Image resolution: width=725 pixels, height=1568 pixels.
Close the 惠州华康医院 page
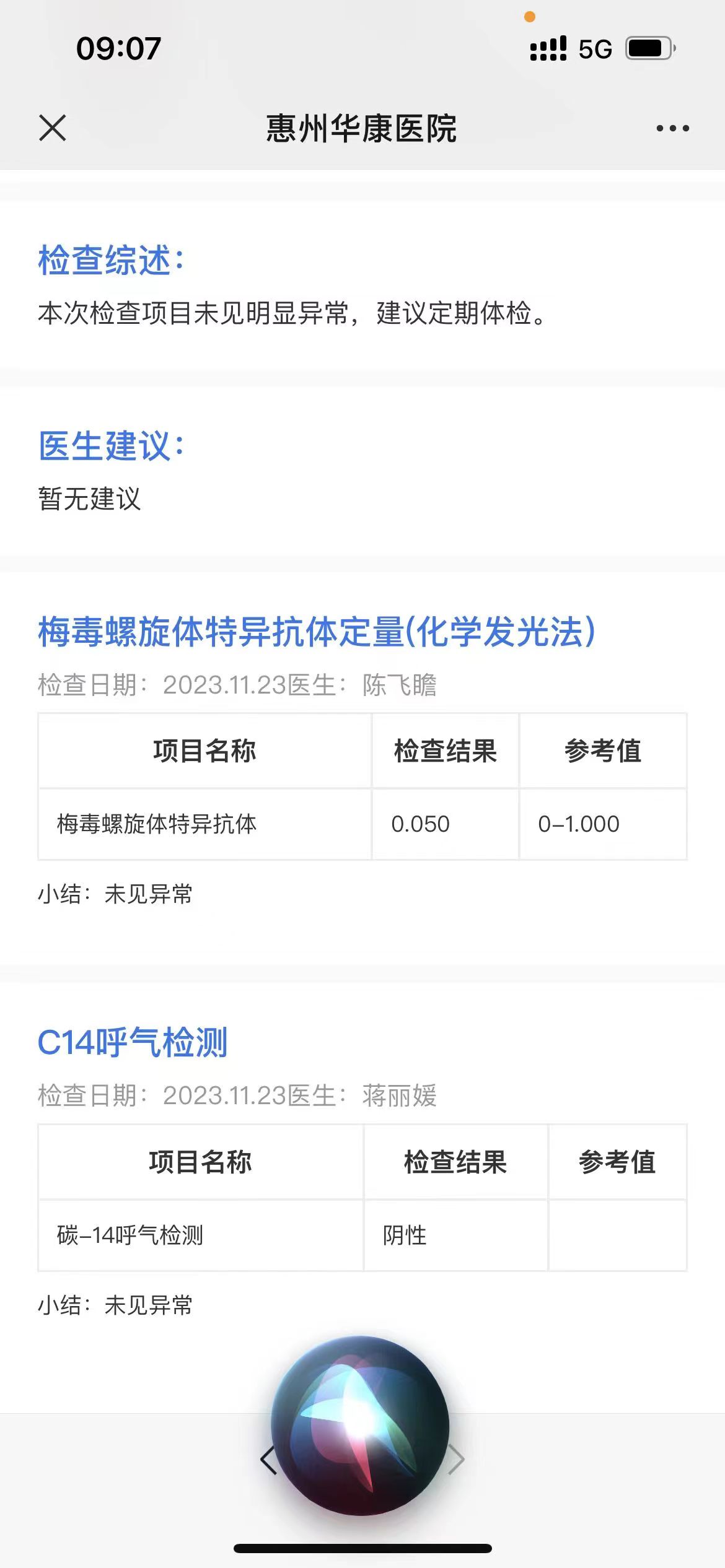[53, 128]
